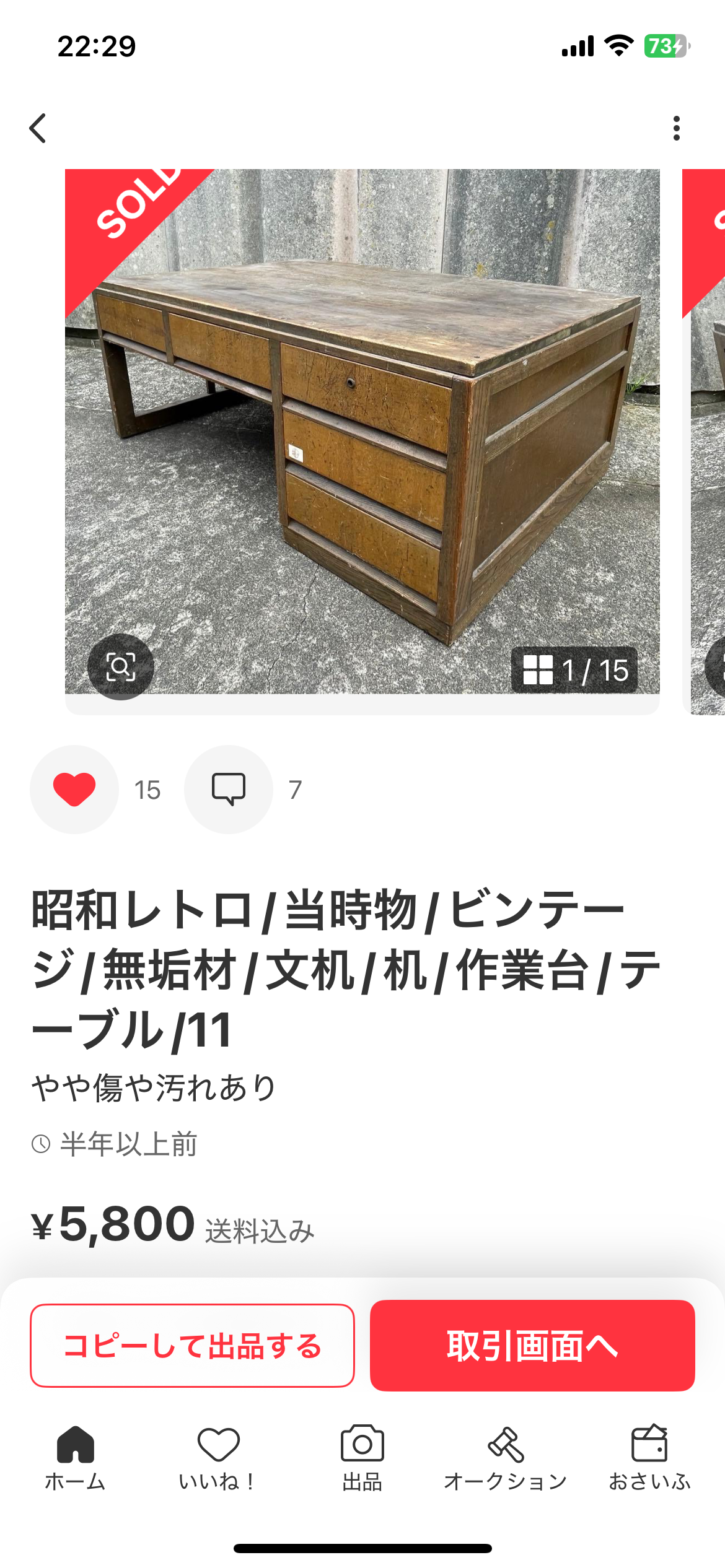Switch to the ホーム tab
The width and height of the screenshot is (725, 1568).
75,1458
